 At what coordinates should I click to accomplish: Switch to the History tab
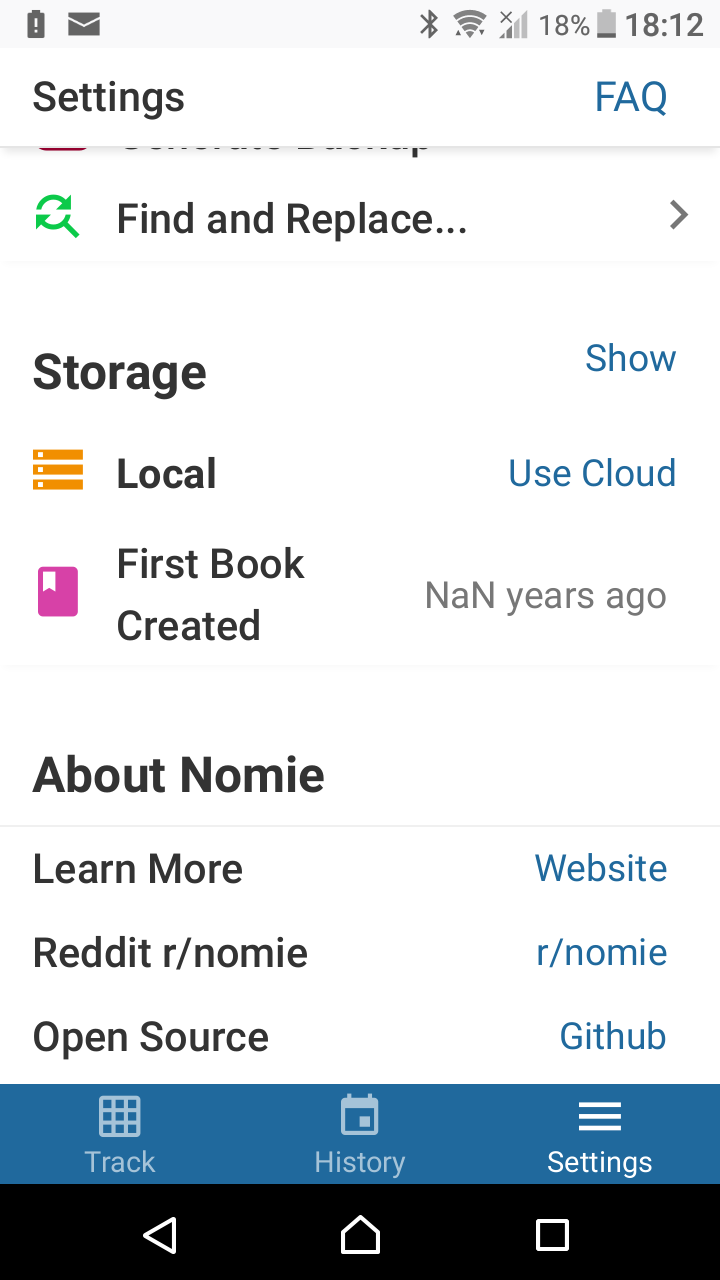[x=360, y=1135]
